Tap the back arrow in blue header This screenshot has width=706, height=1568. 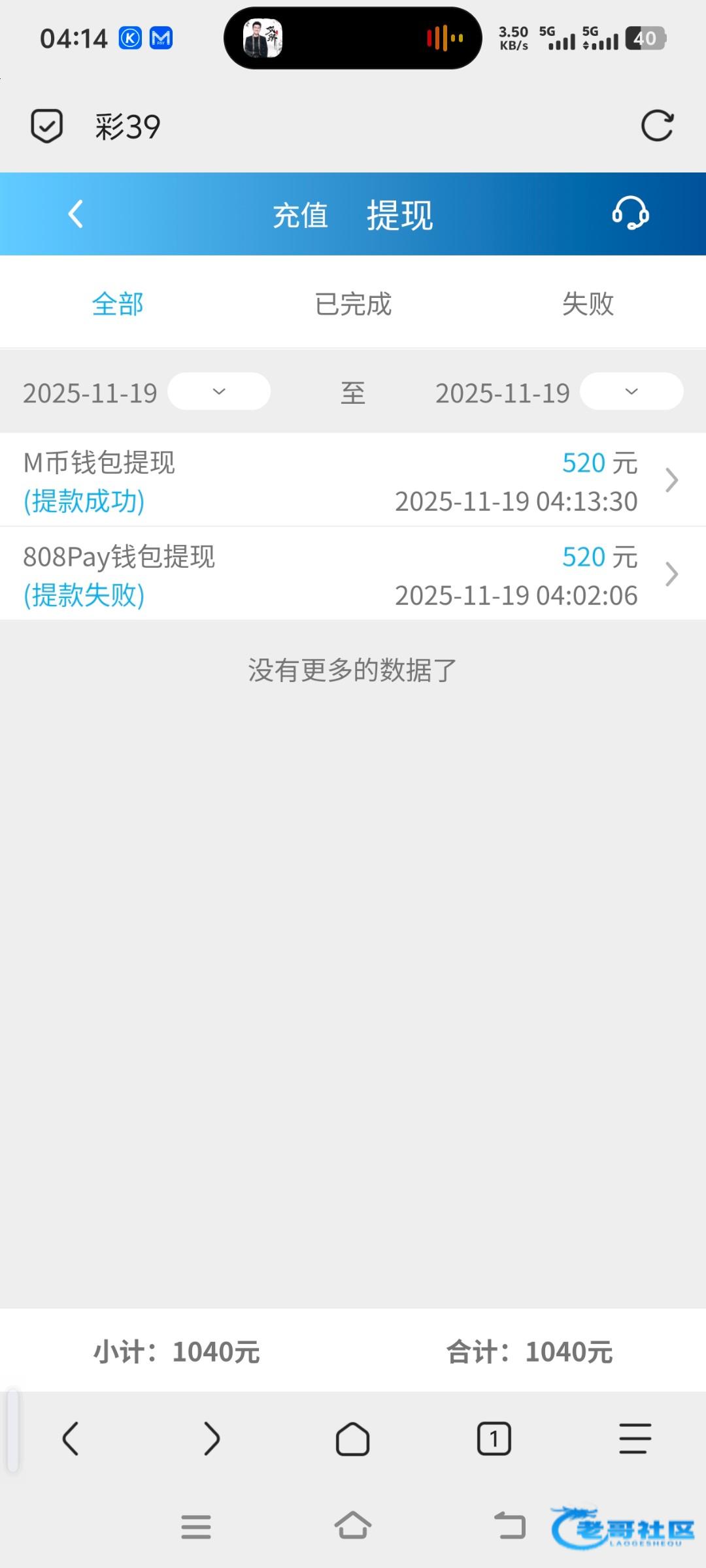point(76,214)
